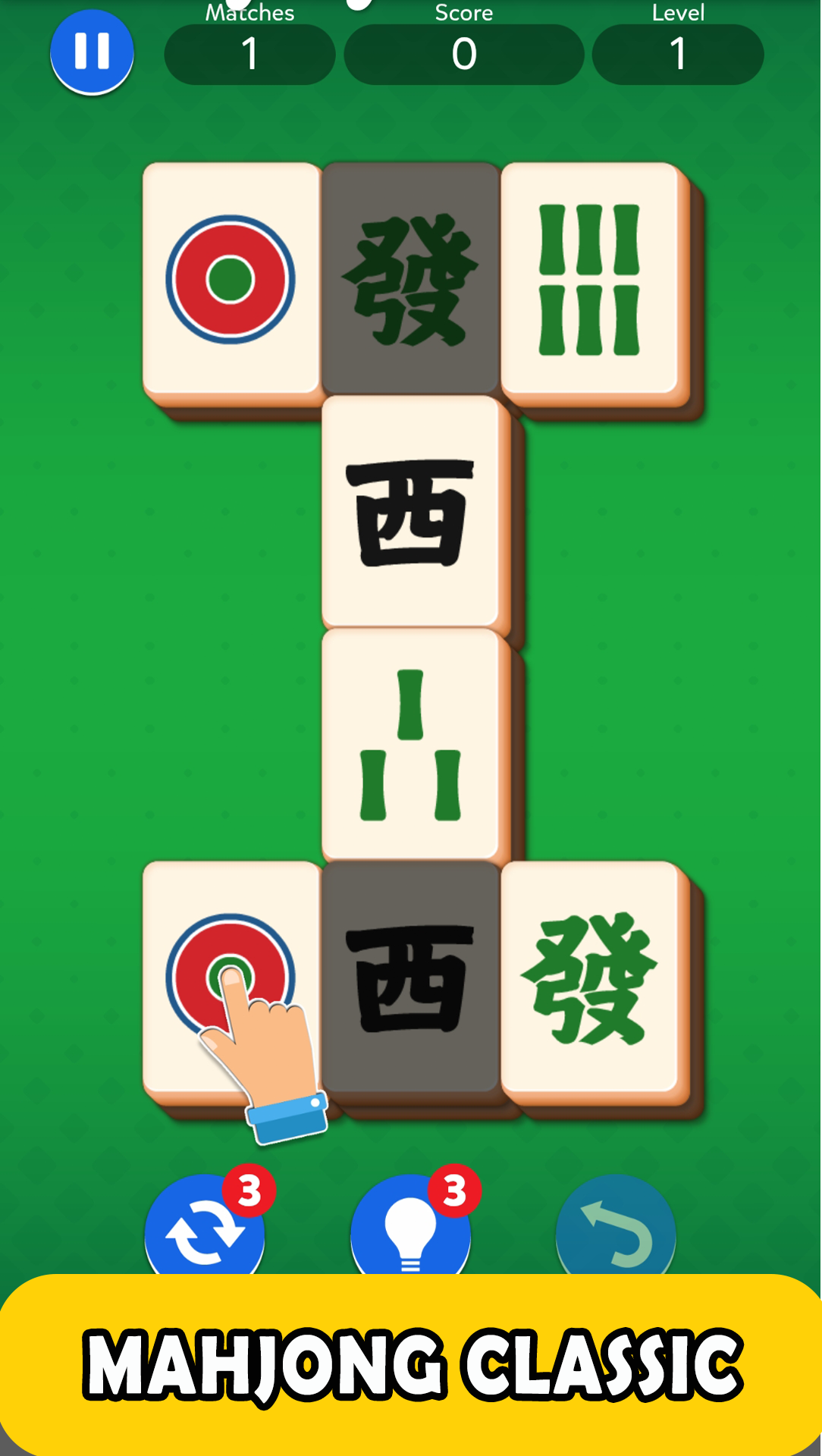
Task: Use the lightbulb hint button
Action: (x=410, y=1225)
